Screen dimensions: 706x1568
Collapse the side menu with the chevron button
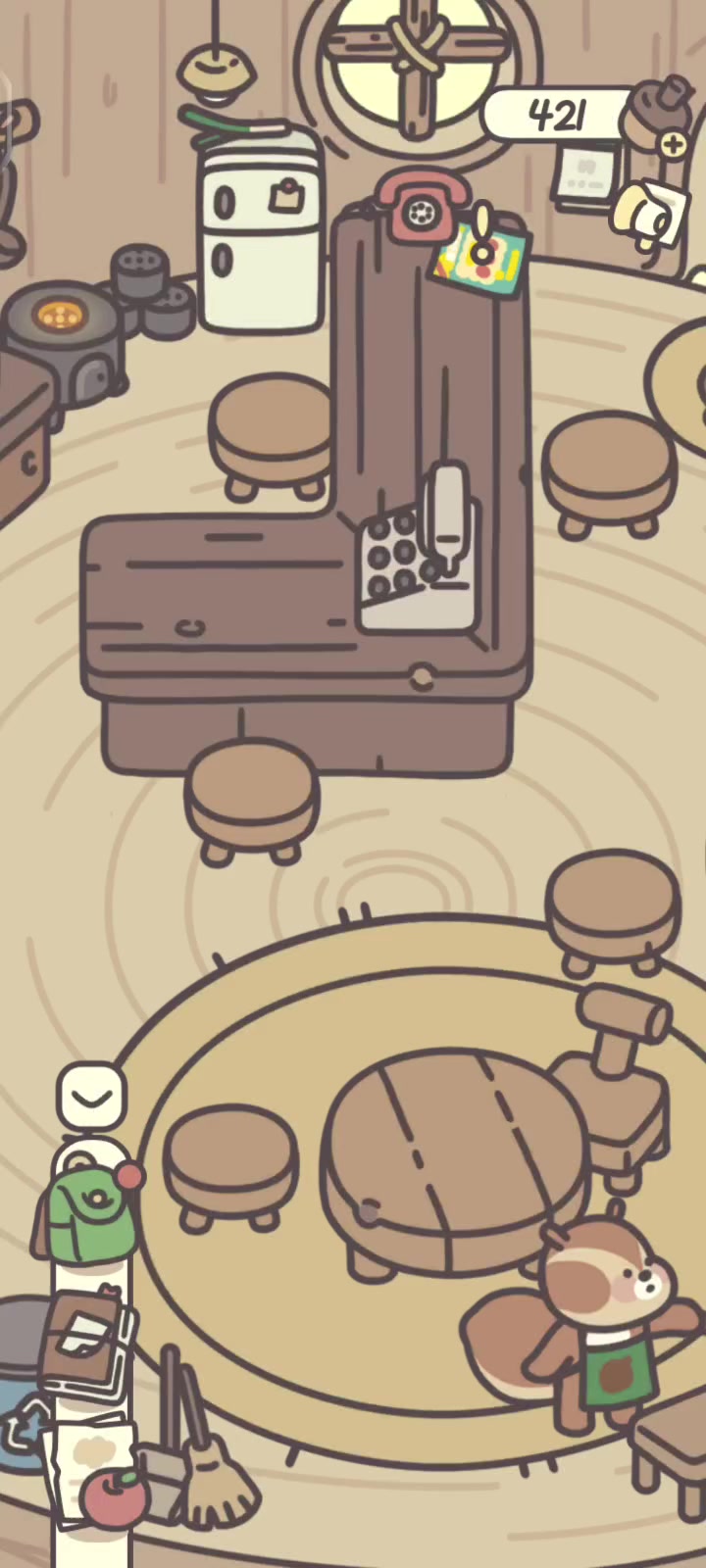coord(92,1097)
